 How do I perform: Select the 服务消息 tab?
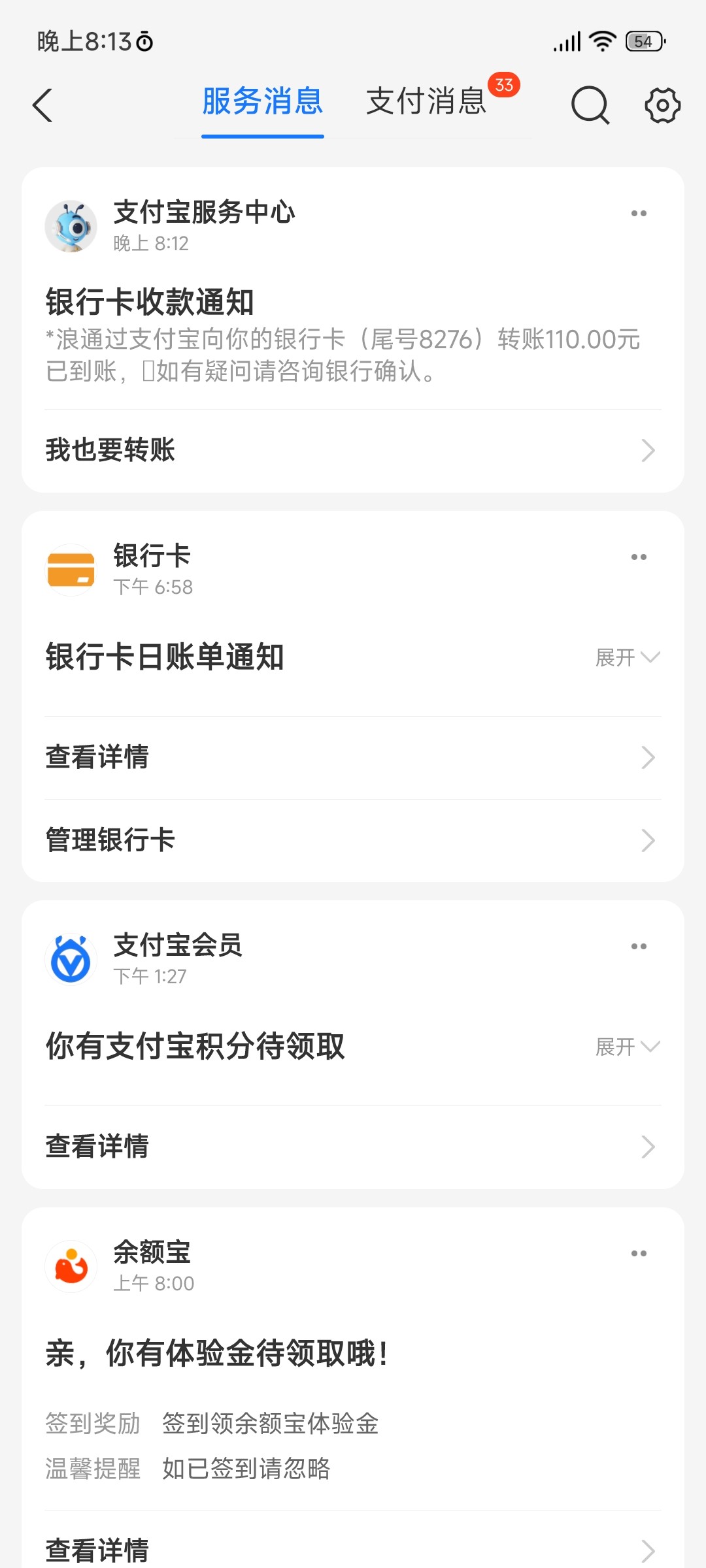tap(263, 102)
